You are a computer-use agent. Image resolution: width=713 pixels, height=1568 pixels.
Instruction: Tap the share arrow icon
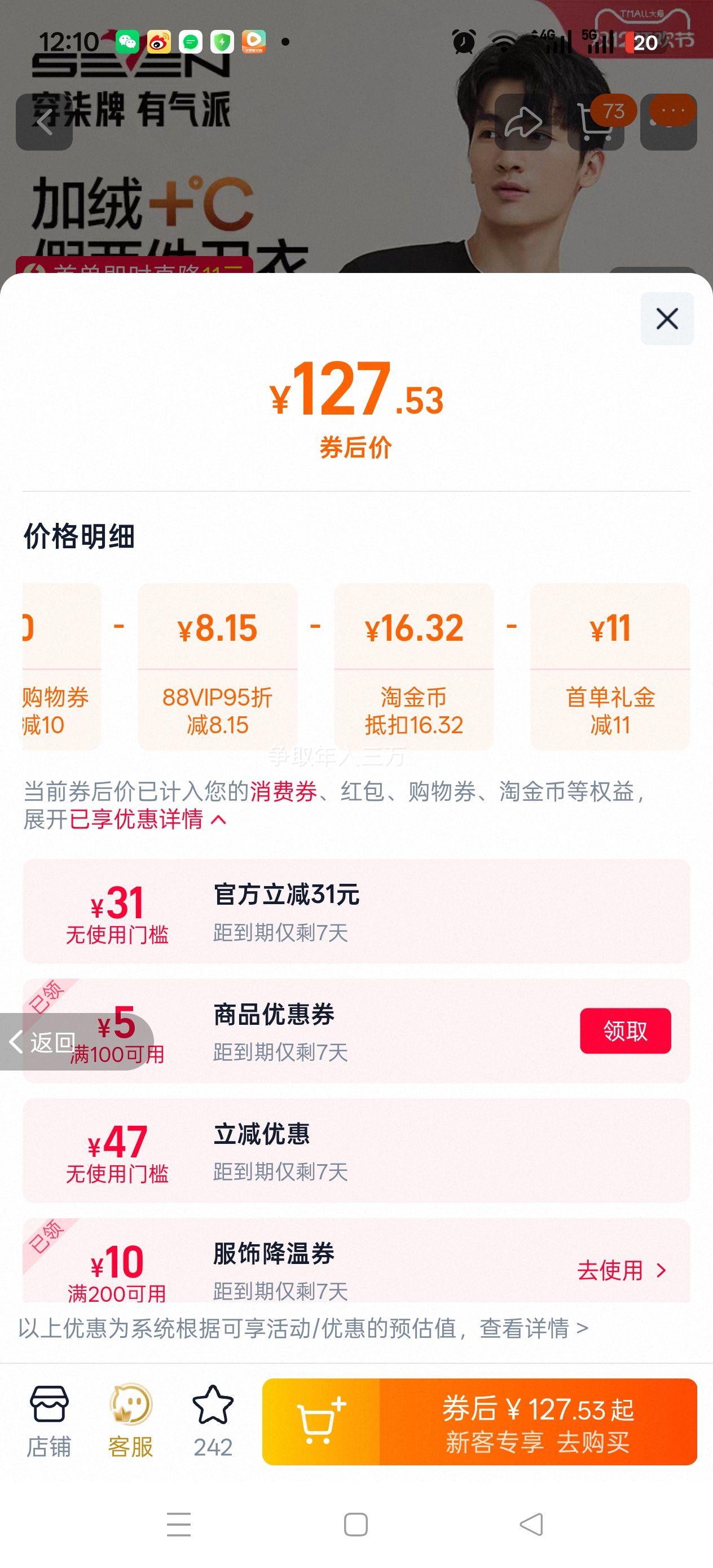[522, 121]
